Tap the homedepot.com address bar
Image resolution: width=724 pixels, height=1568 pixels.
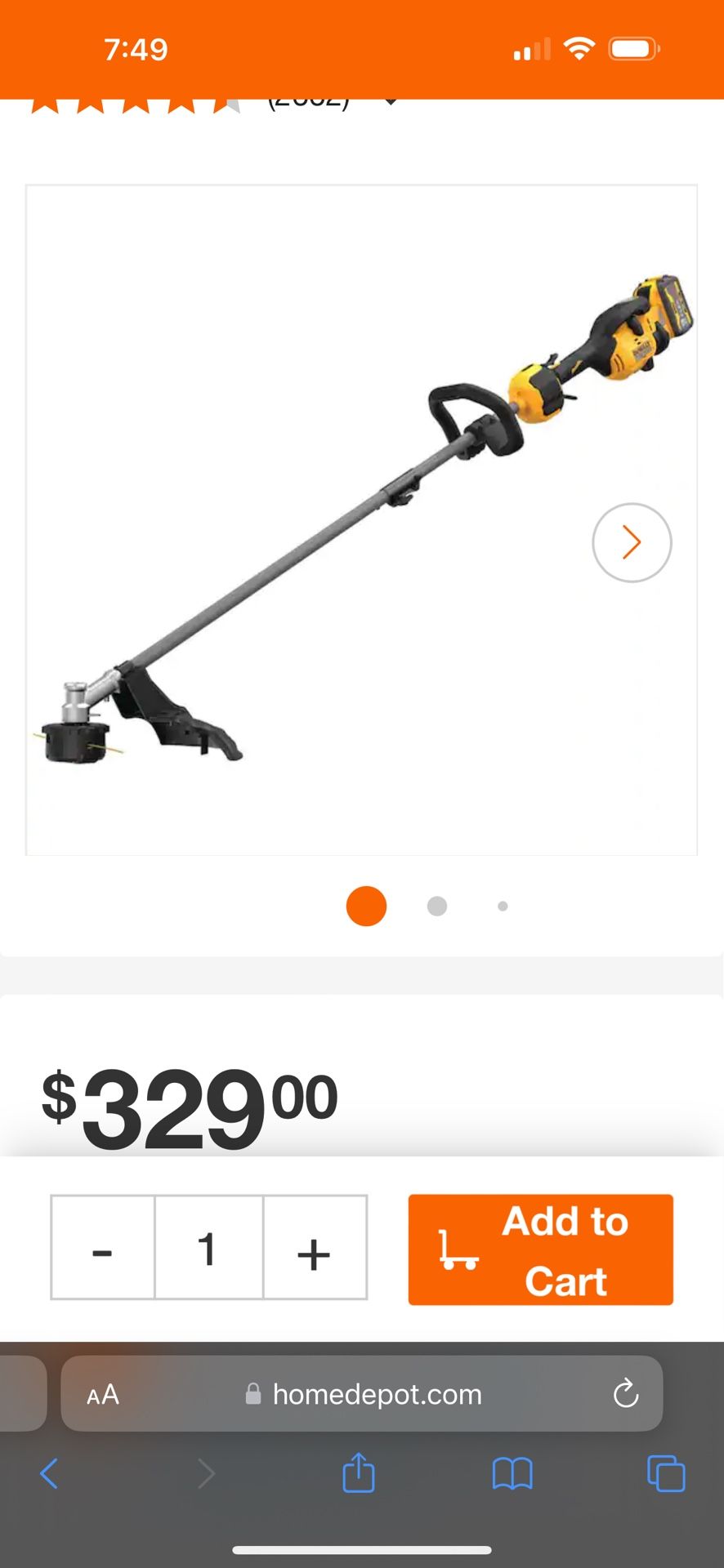(362, 1393)
